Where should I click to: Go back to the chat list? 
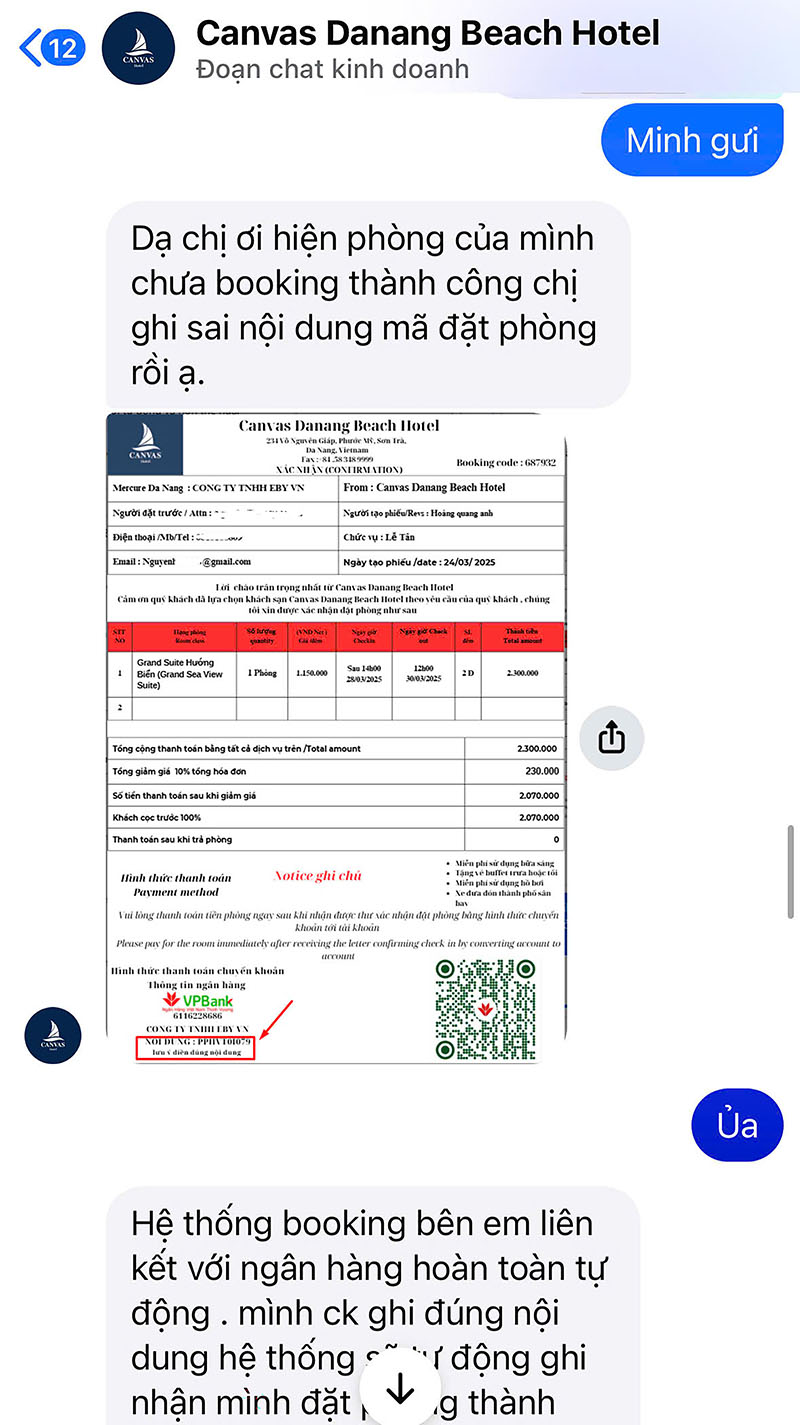(50, 48)
